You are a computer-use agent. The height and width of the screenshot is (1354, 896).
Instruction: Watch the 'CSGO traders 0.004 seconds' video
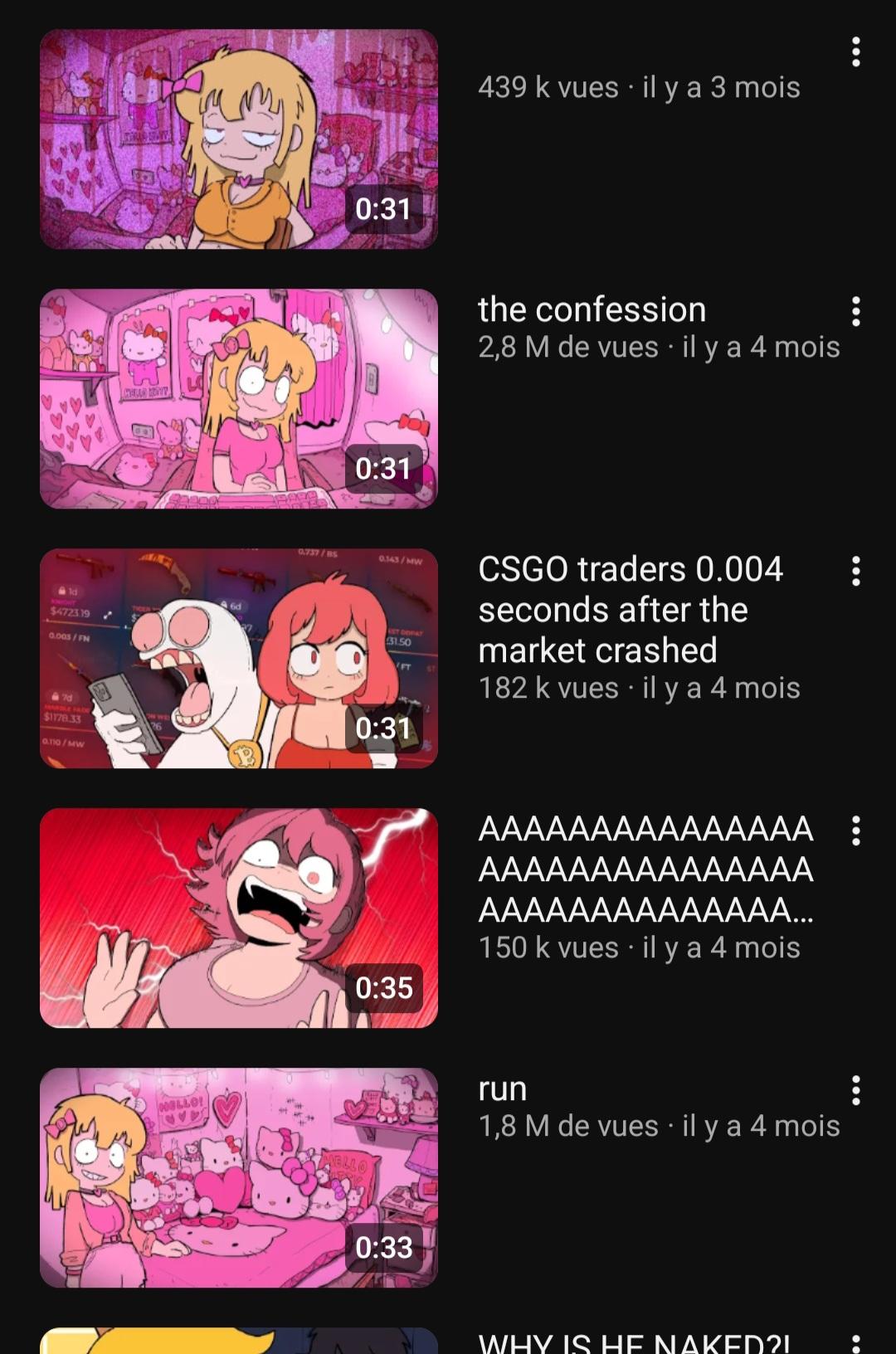tap(239, 658)
